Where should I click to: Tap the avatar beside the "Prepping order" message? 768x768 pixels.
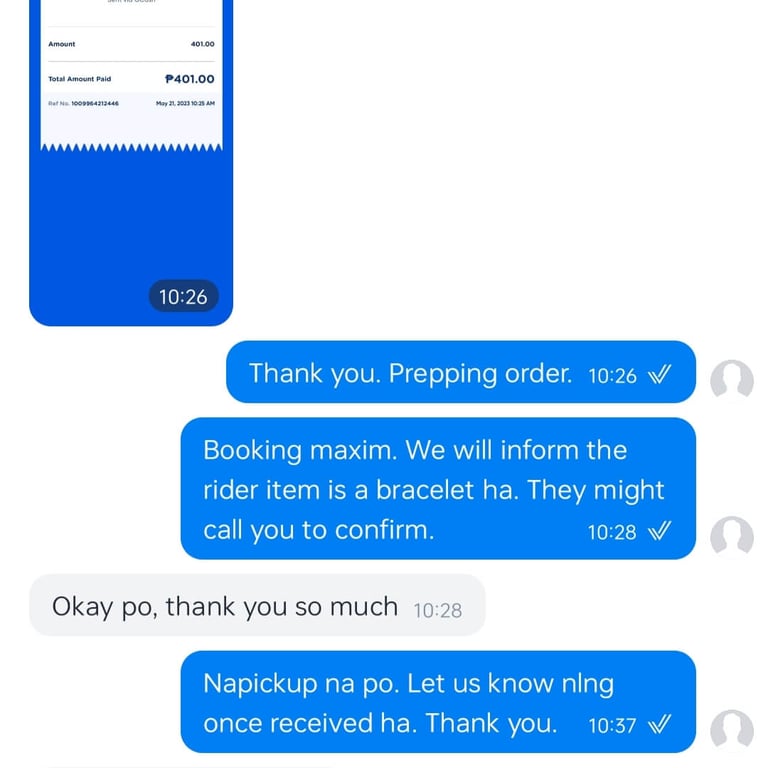731,380
